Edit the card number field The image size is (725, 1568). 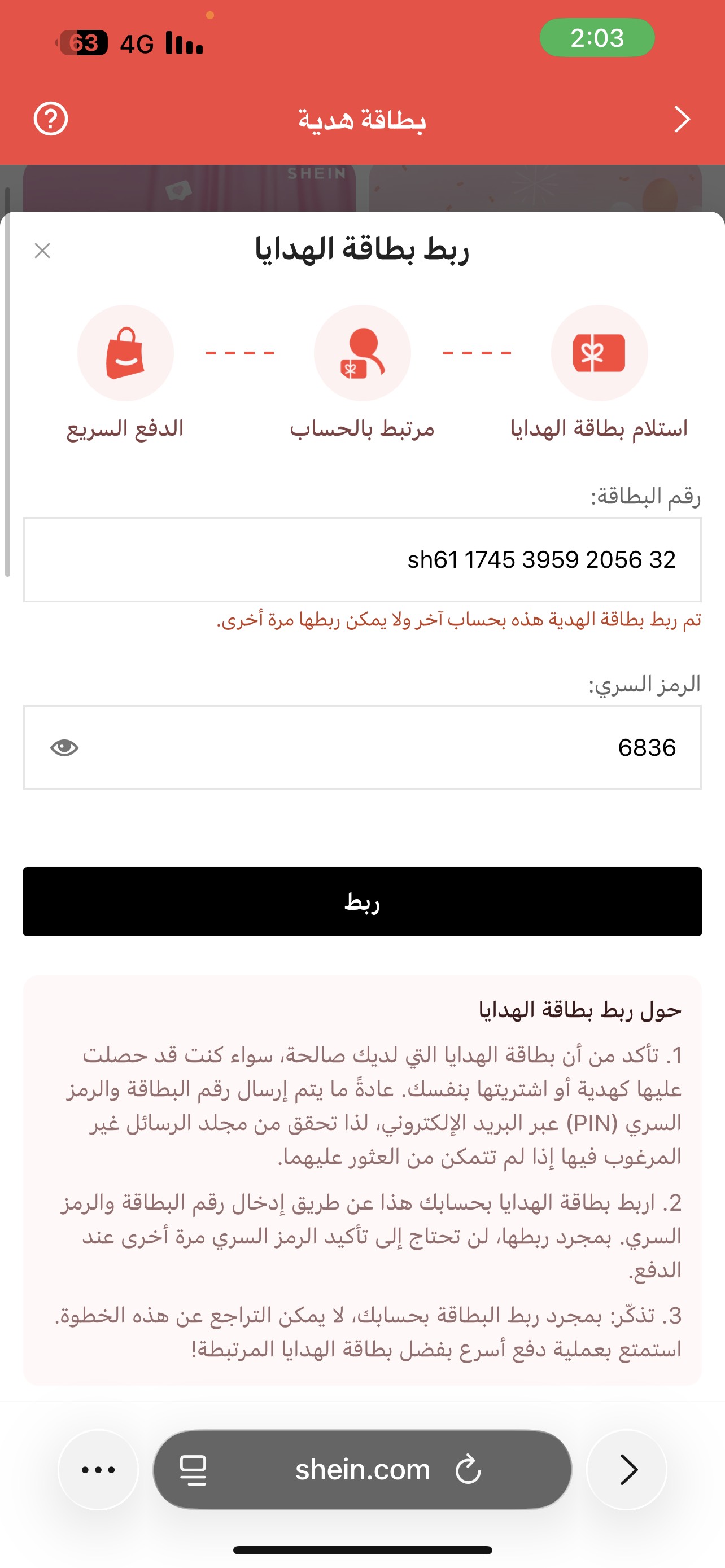click(x=362, y=559)
